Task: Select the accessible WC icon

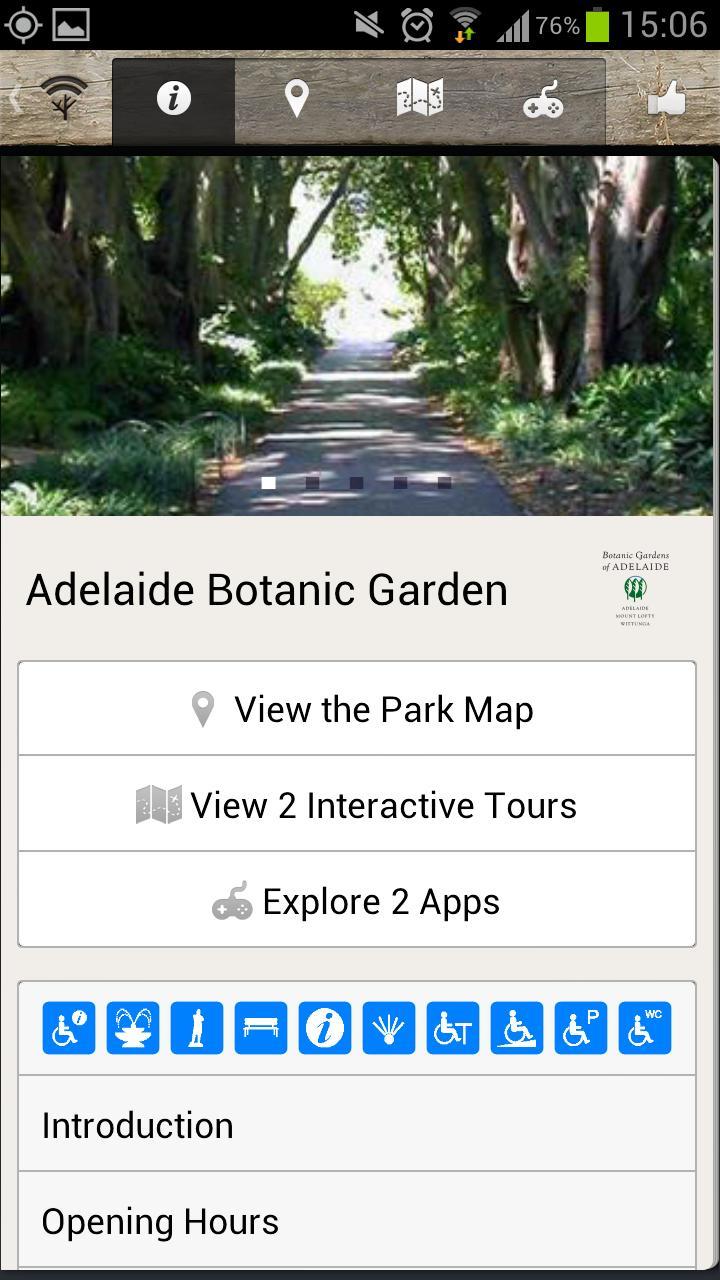Action: click(x=645, y=1027)
